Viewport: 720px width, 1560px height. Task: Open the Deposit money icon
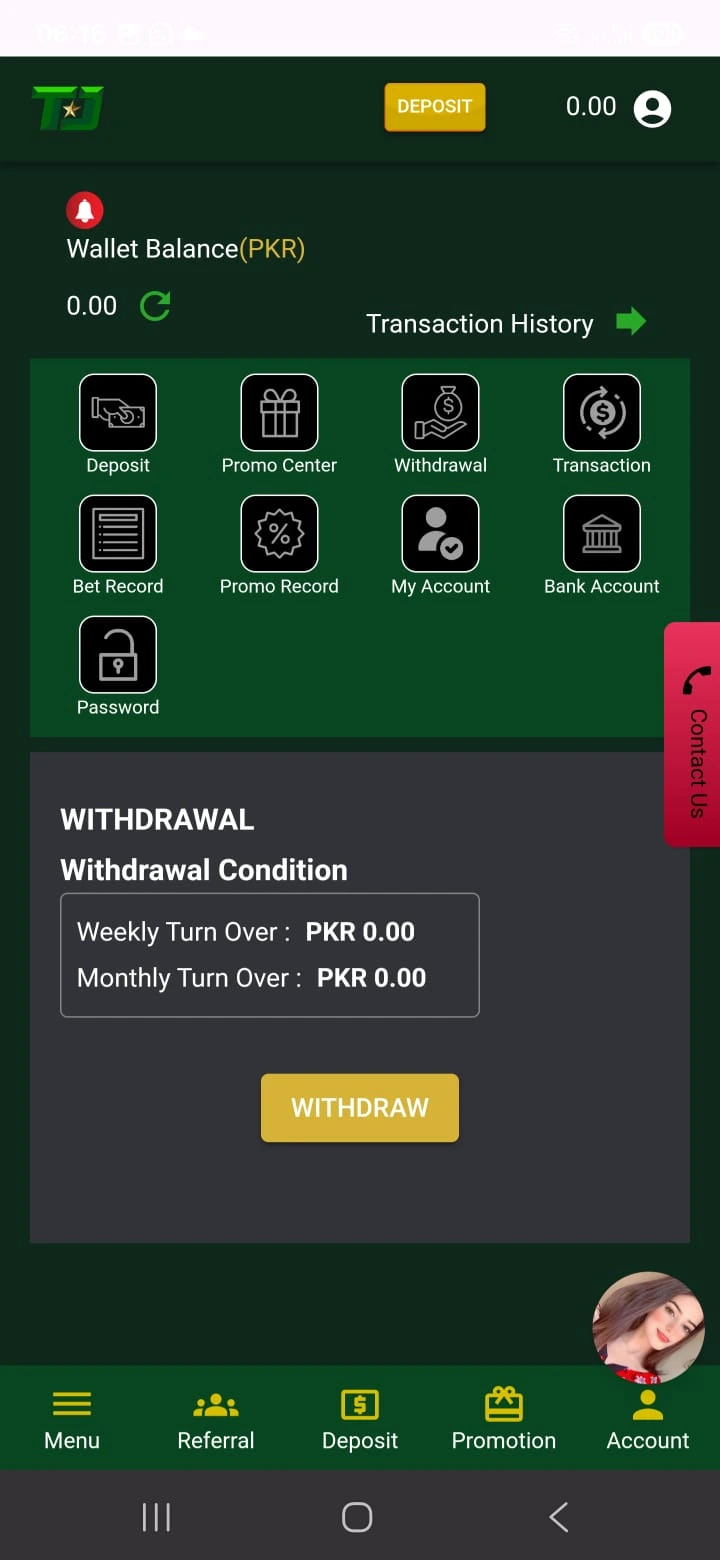pos(117,412)
